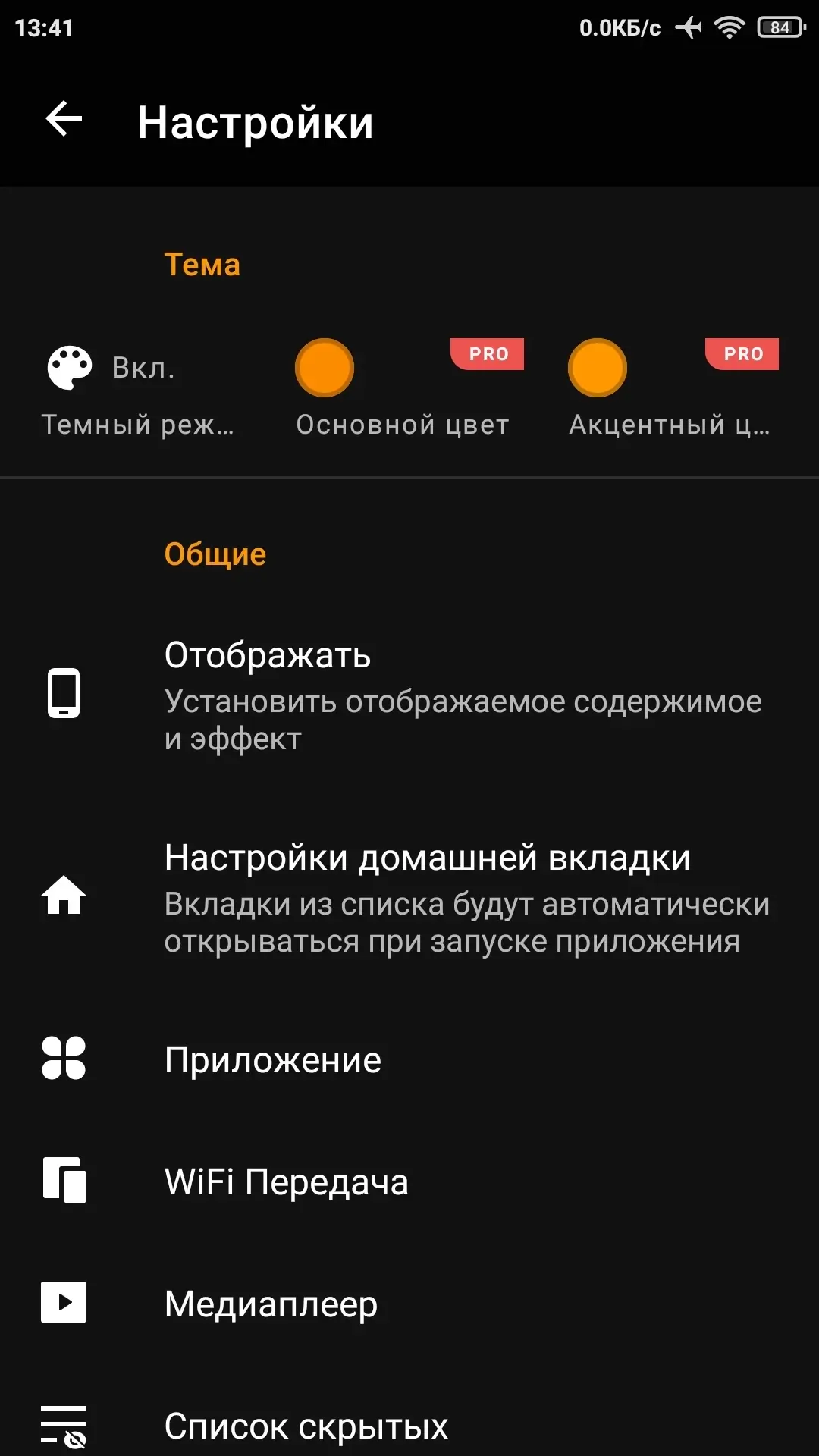
Task: Change the Акцентный цвет swatch
Action: [598, 368]
